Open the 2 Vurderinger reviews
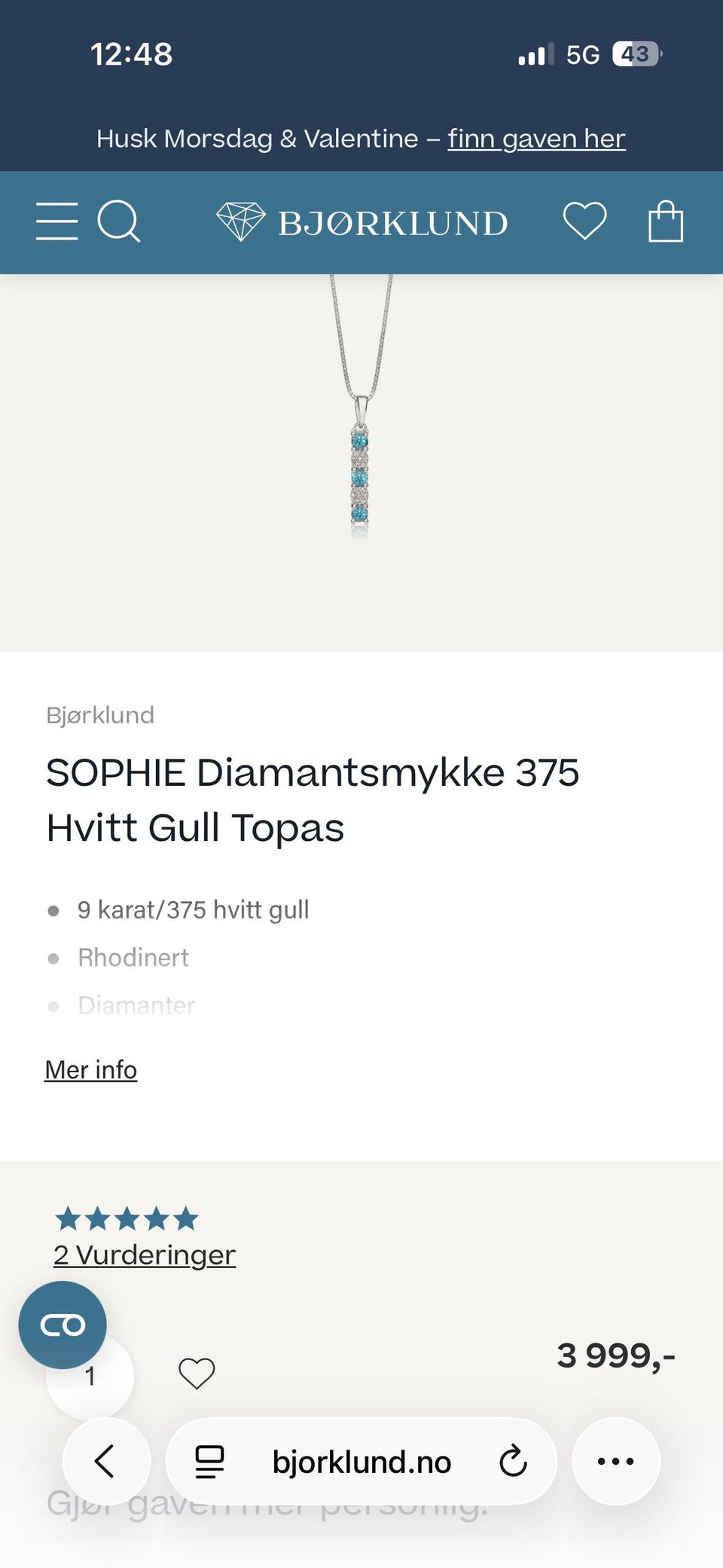723x1568 pixels. [x=143, y=1255]
